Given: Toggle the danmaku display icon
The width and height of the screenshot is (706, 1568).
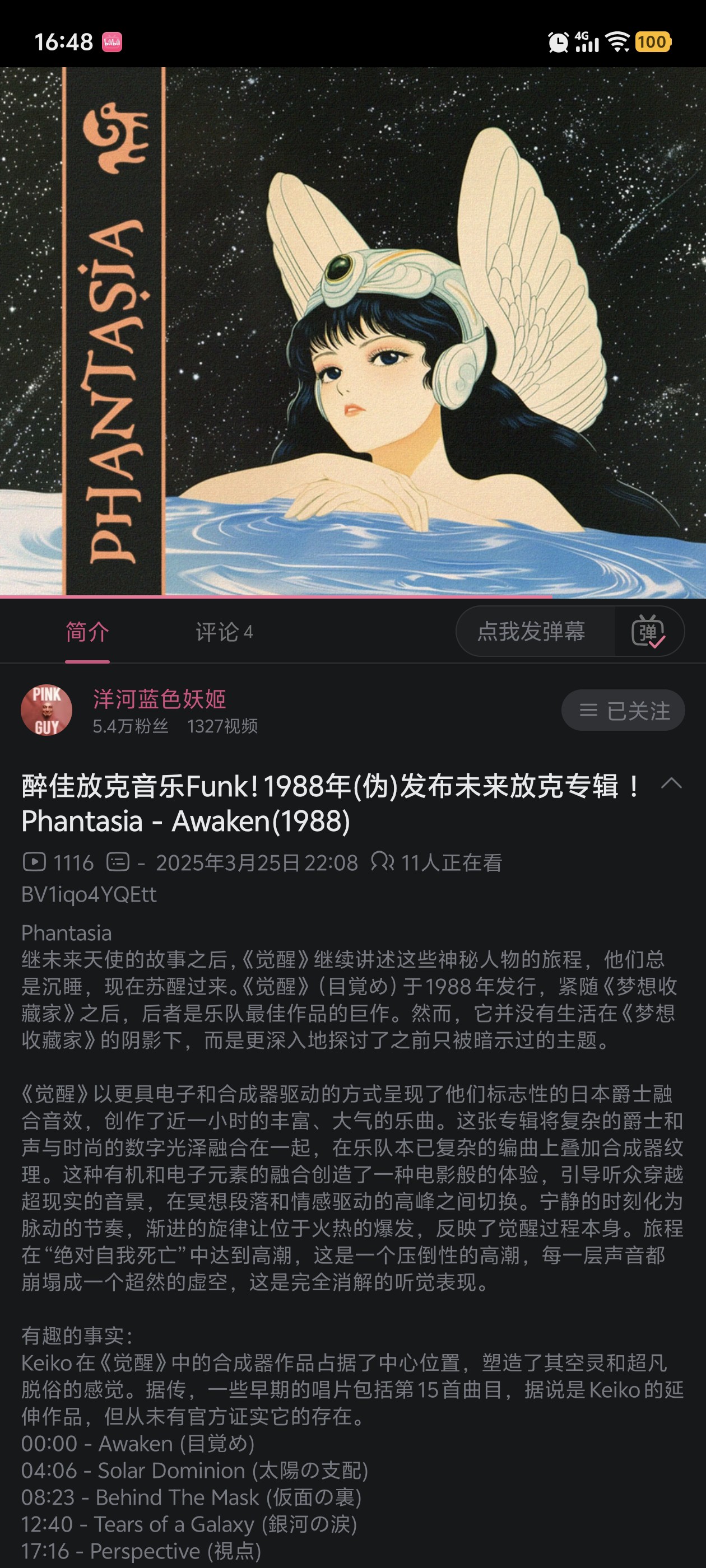Looking at the screenshot, I should pos(648,631).
